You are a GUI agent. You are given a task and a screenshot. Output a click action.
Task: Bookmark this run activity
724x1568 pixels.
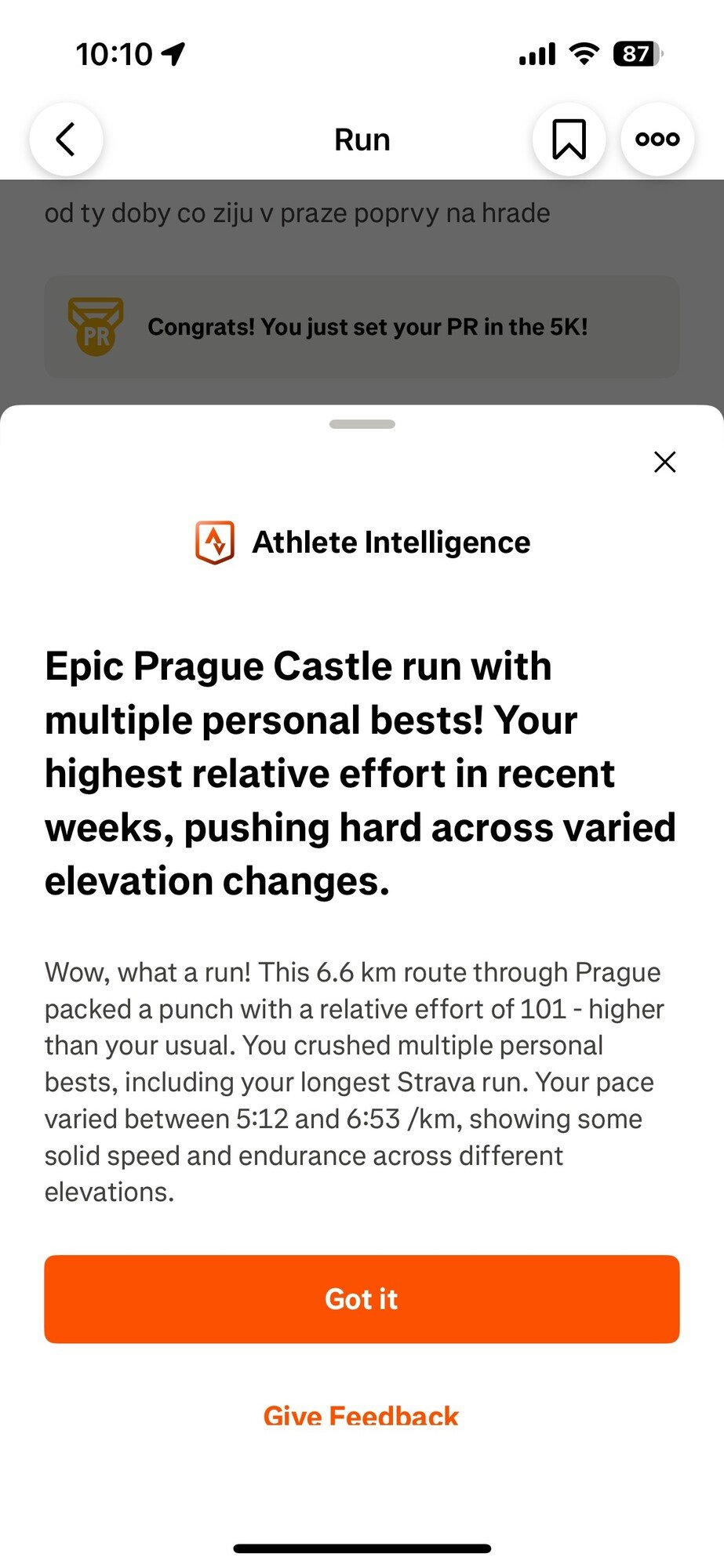click(x=569, y=140)
